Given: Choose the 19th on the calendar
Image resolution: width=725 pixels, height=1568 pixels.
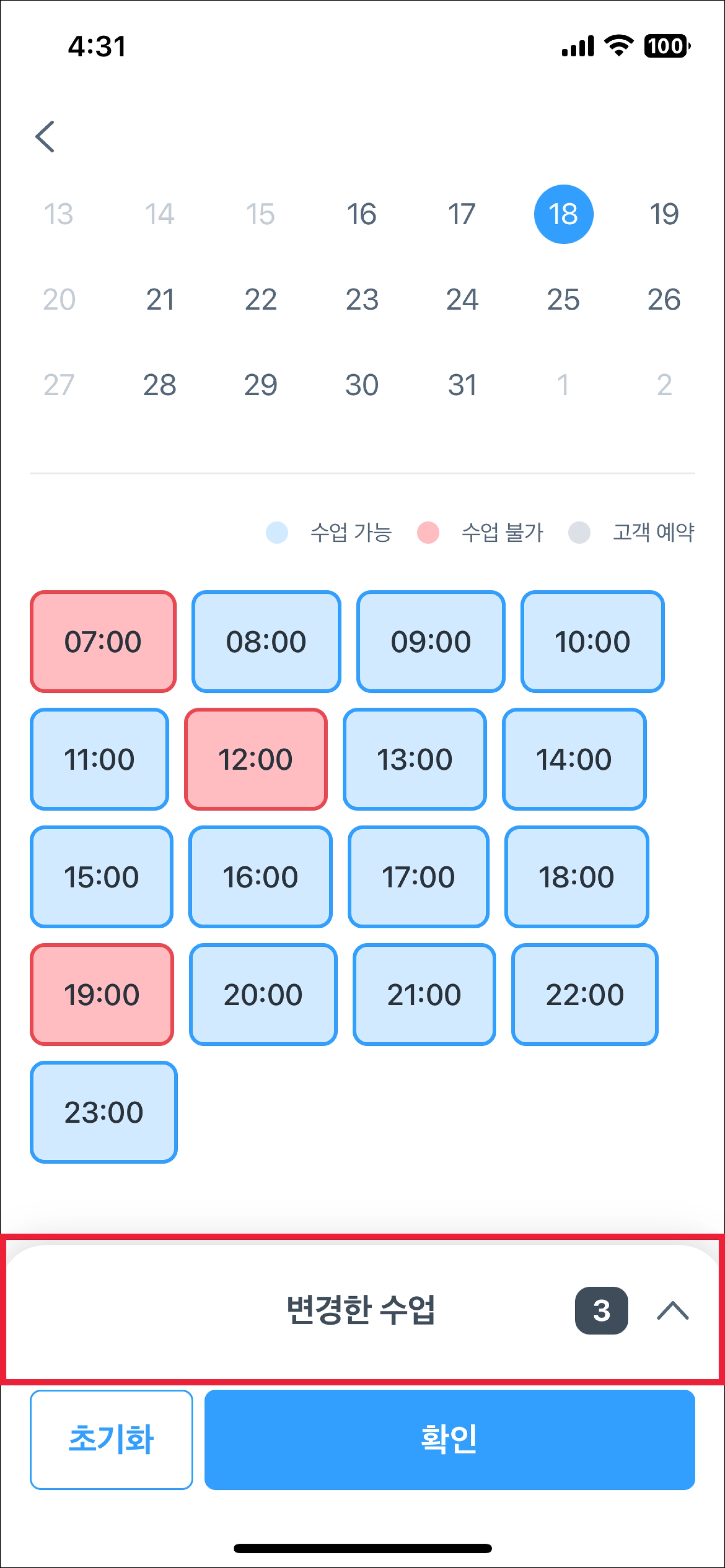Looking at the screenshot, I should click(x=663, y=214).
